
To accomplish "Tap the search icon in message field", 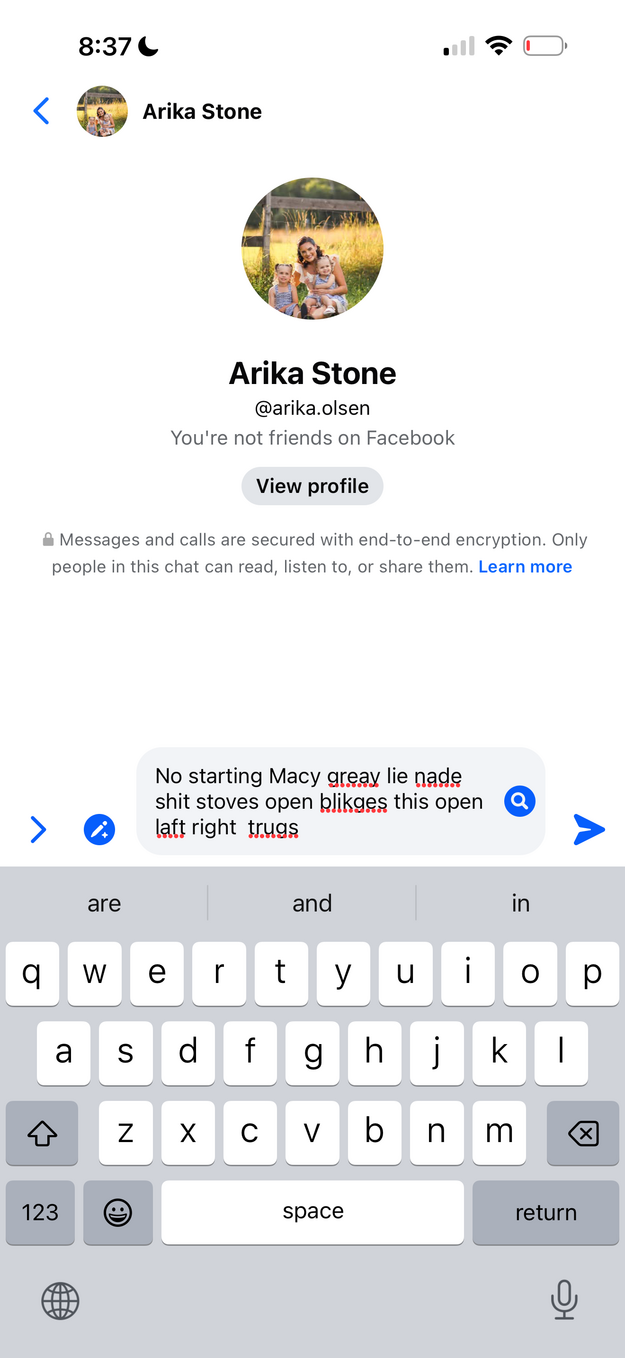I will [520, 801].
